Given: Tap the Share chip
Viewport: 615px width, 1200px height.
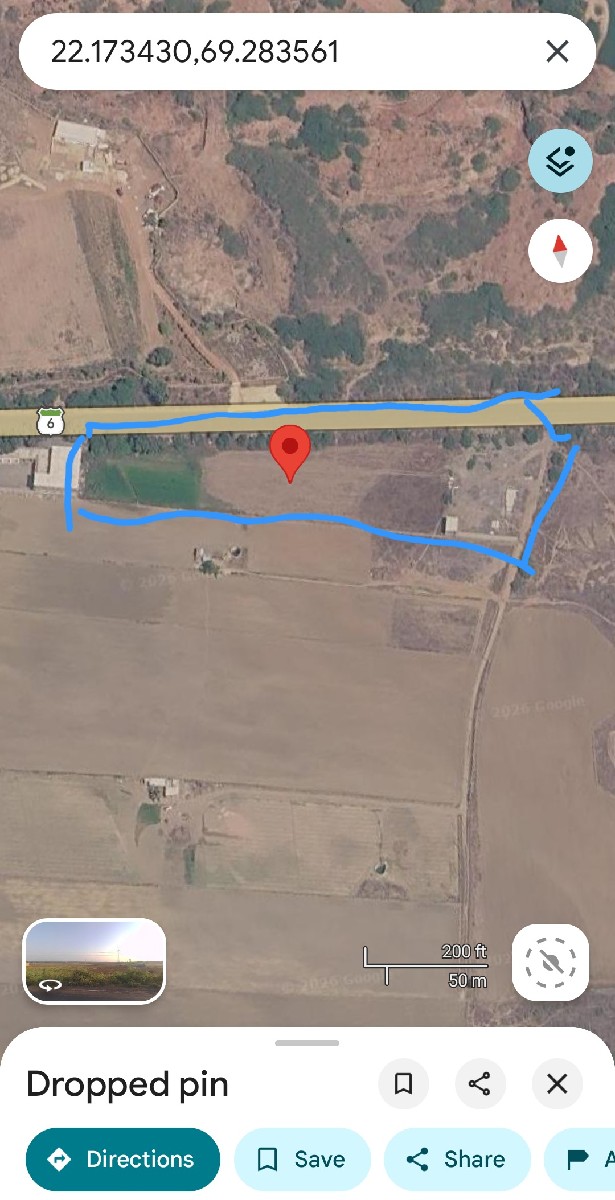Looking at the screenshot, I should point(457,1159).
